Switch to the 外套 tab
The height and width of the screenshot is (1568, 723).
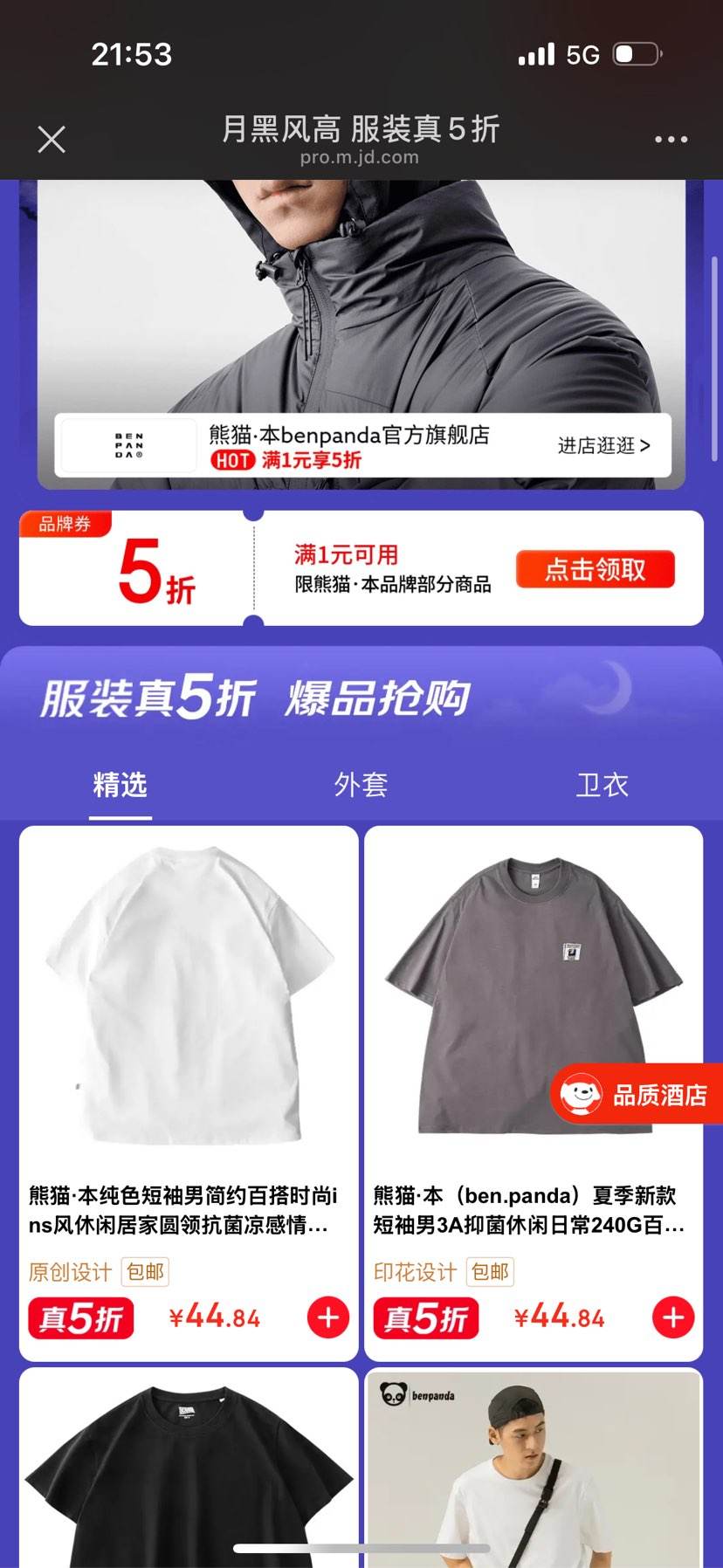point(361,784)
